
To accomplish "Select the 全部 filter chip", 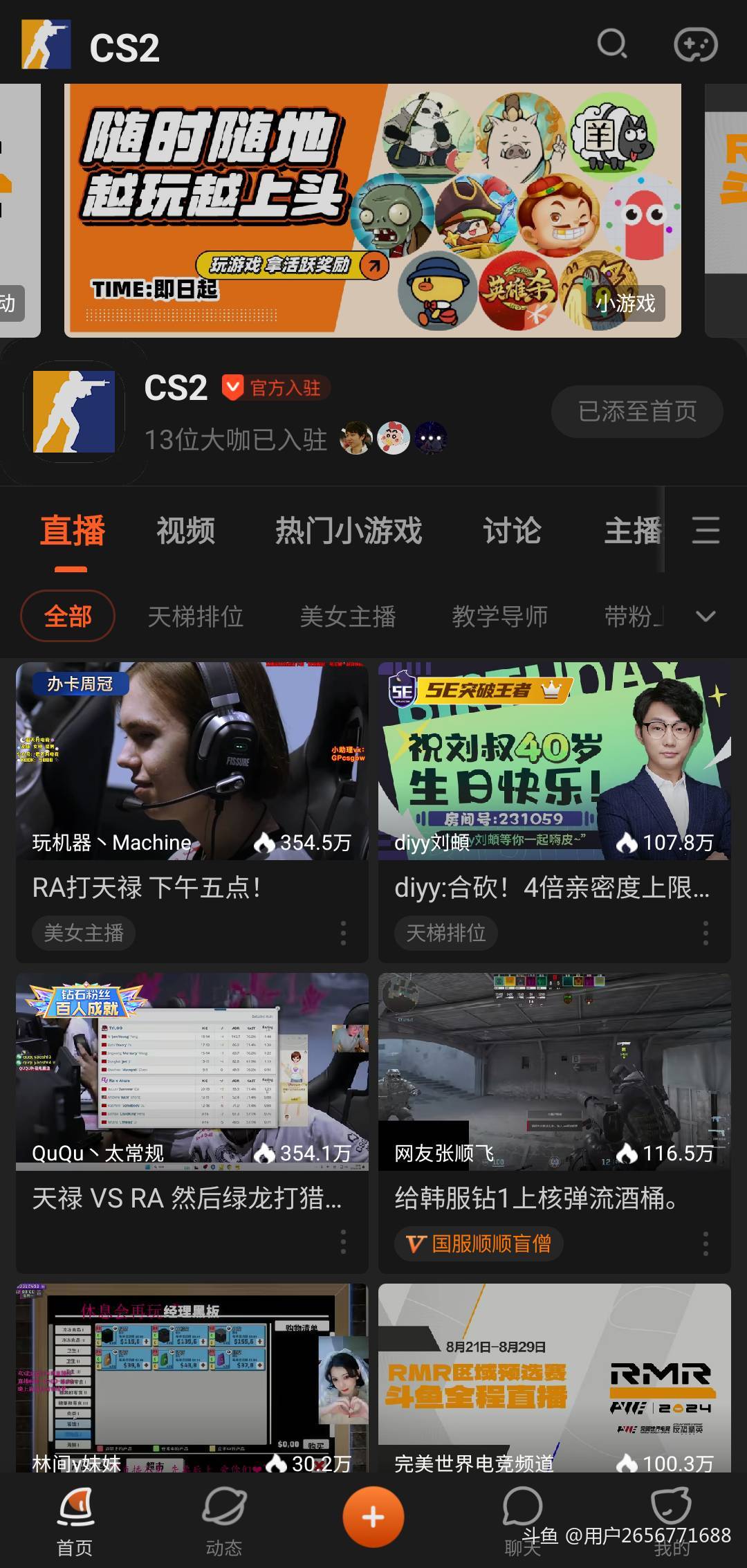I will point(67,616).
